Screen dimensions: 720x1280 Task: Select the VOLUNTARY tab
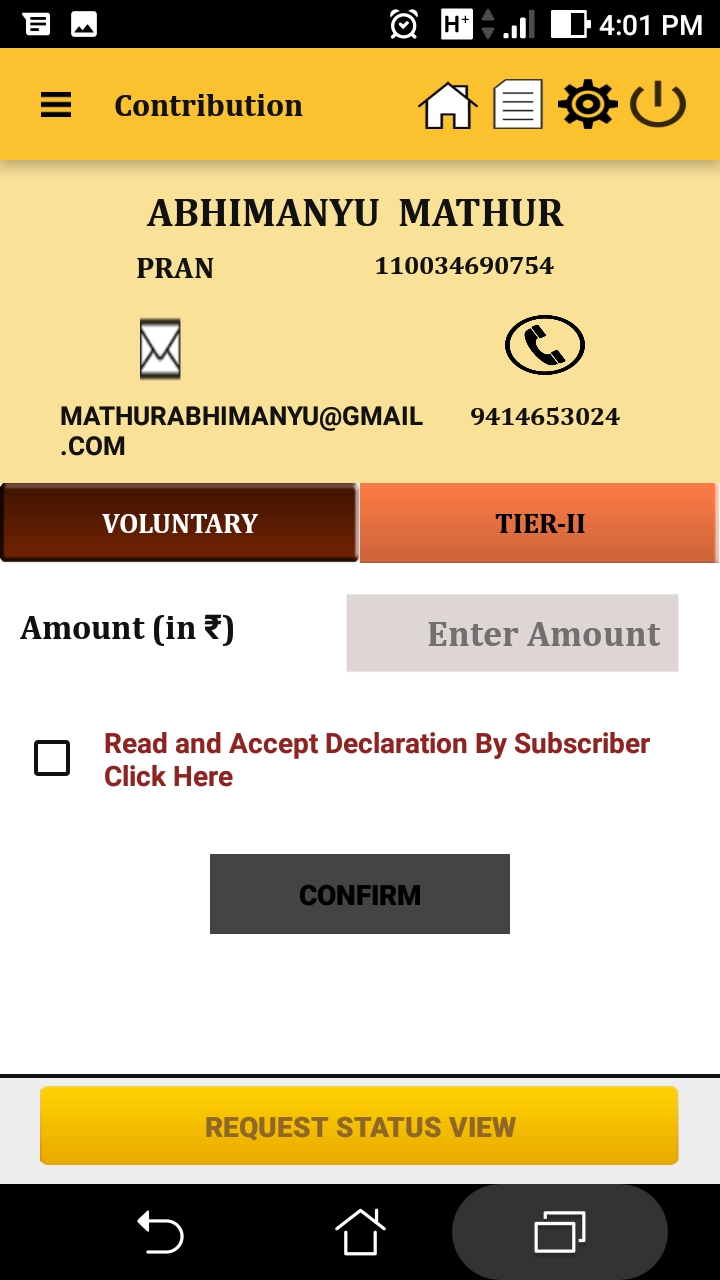pos(180,523)
